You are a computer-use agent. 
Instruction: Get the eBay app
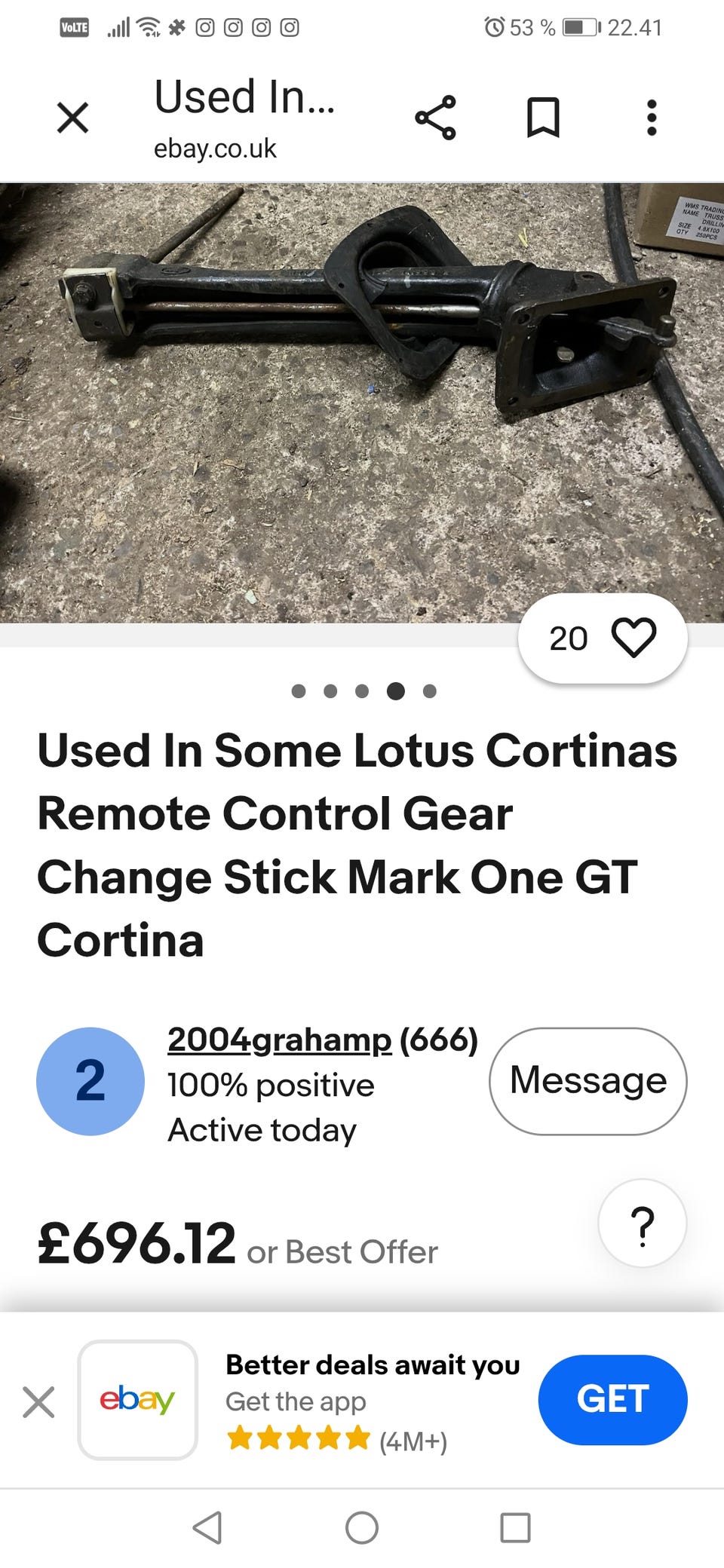(612, 1400)
